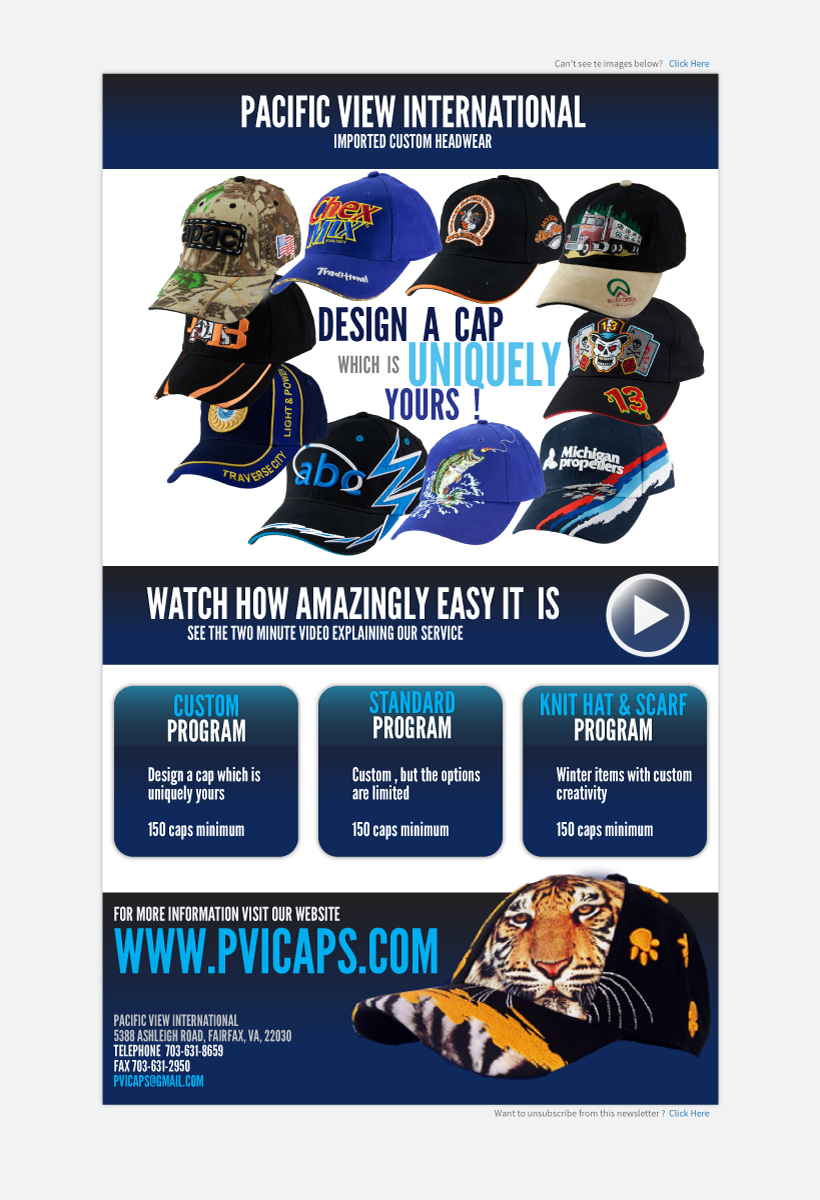Tap Click Here to unsubscribe from newsletter
Screen dimensions: 820x1200
coord(689,1113)
